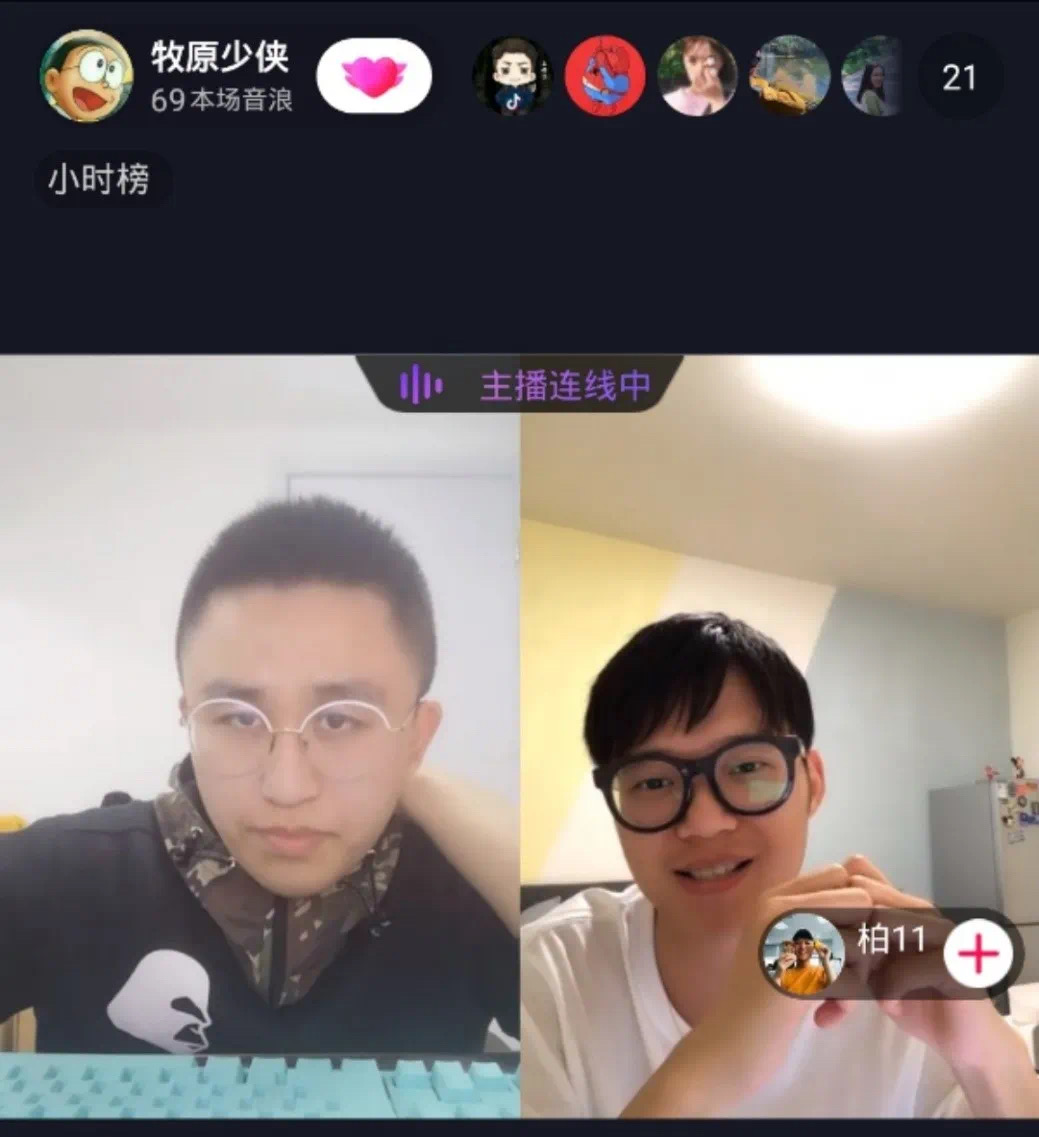The height and width of the screenshot is (1137, 1039).
Task: Follow guest 柏11 with the plus button
Action: (977, 955)
